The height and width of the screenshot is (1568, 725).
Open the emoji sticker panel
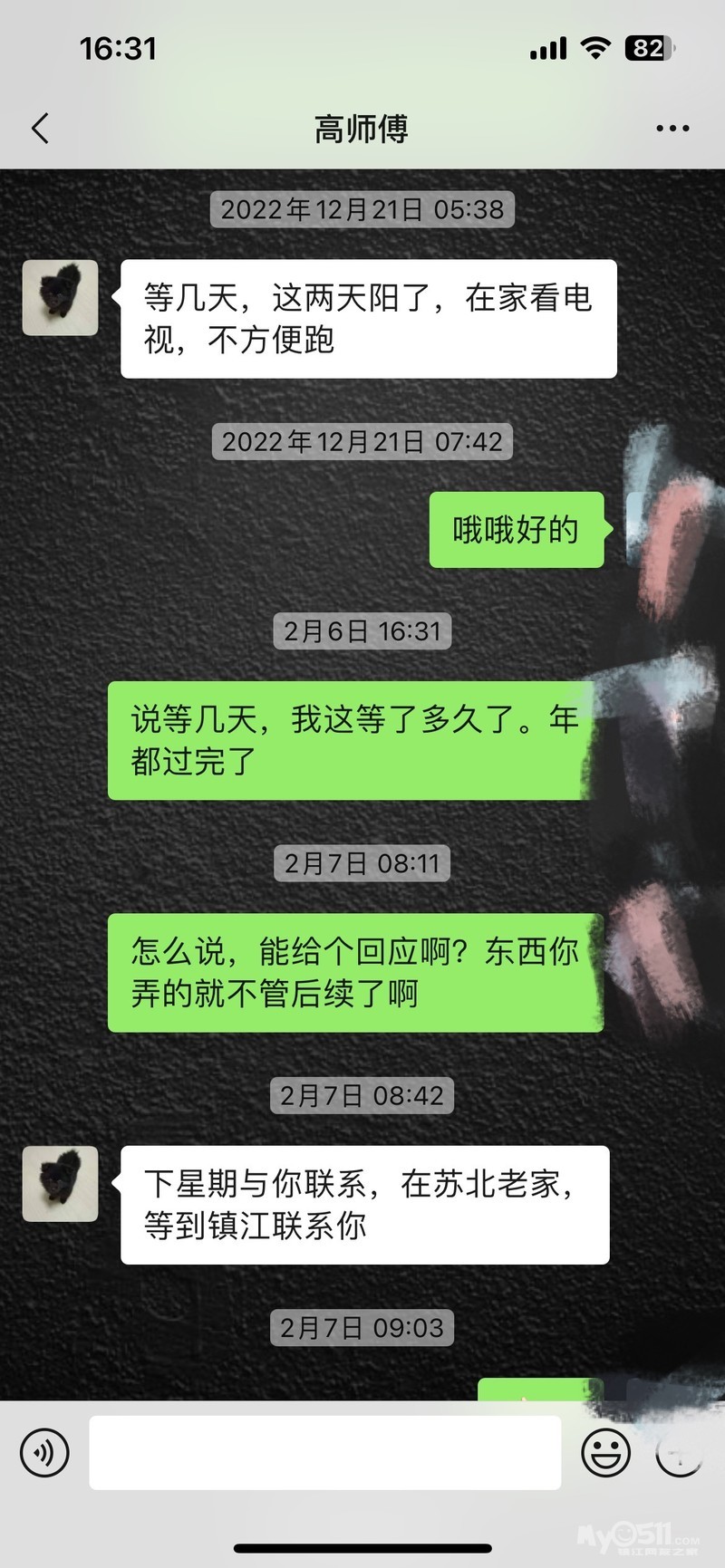[x=605, y=1452]
